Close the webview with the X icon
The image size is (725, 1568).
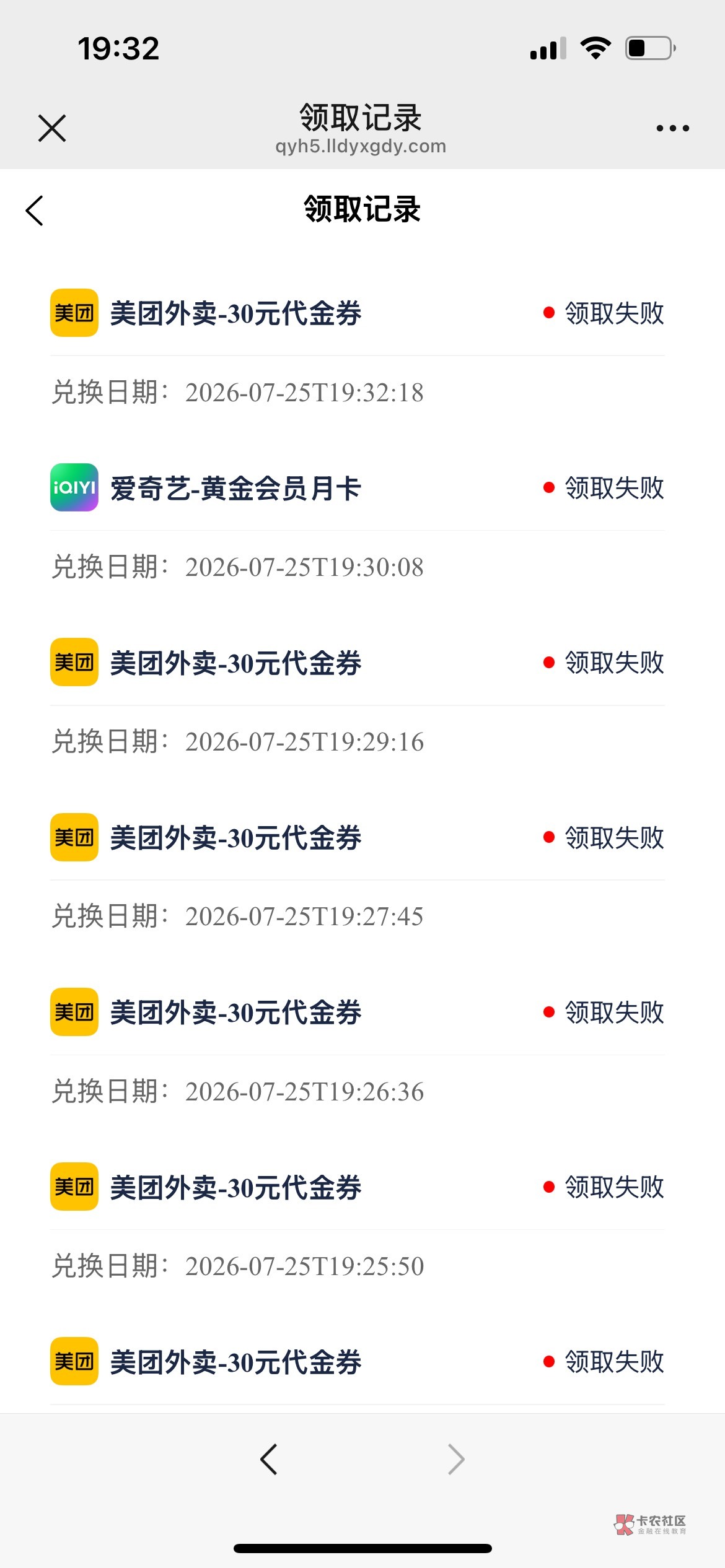point(52,128)
